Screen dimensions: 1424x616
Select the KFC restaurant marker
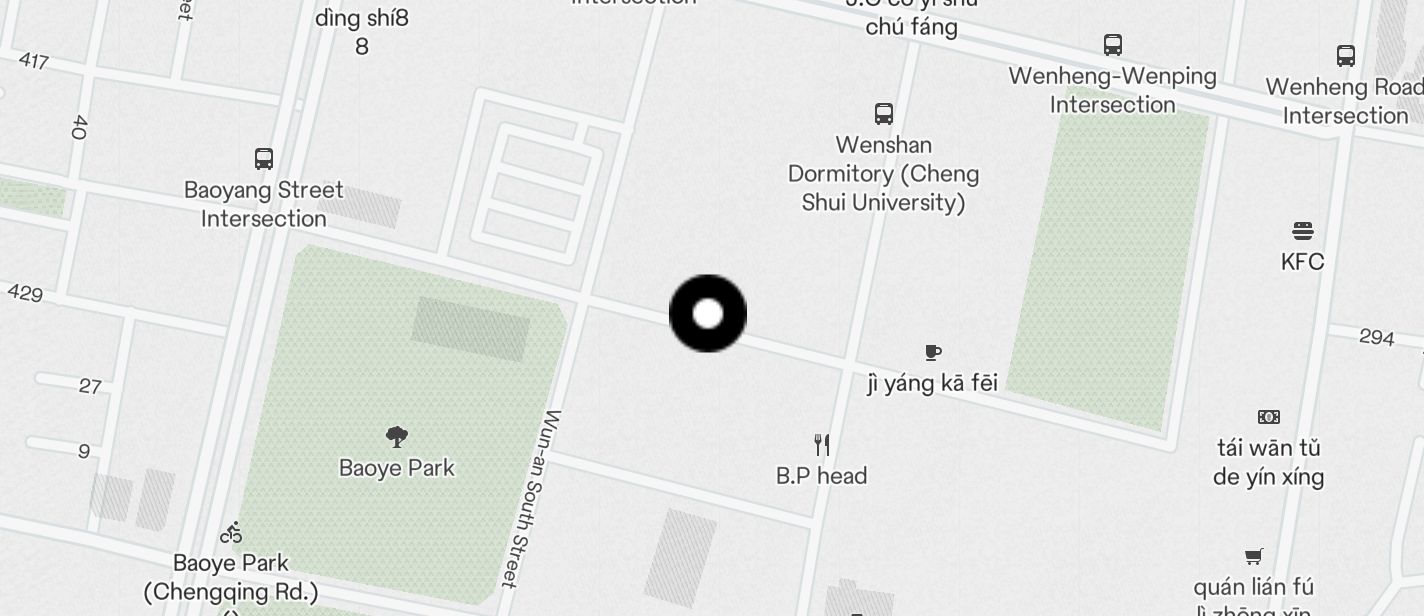(1302, 231)
